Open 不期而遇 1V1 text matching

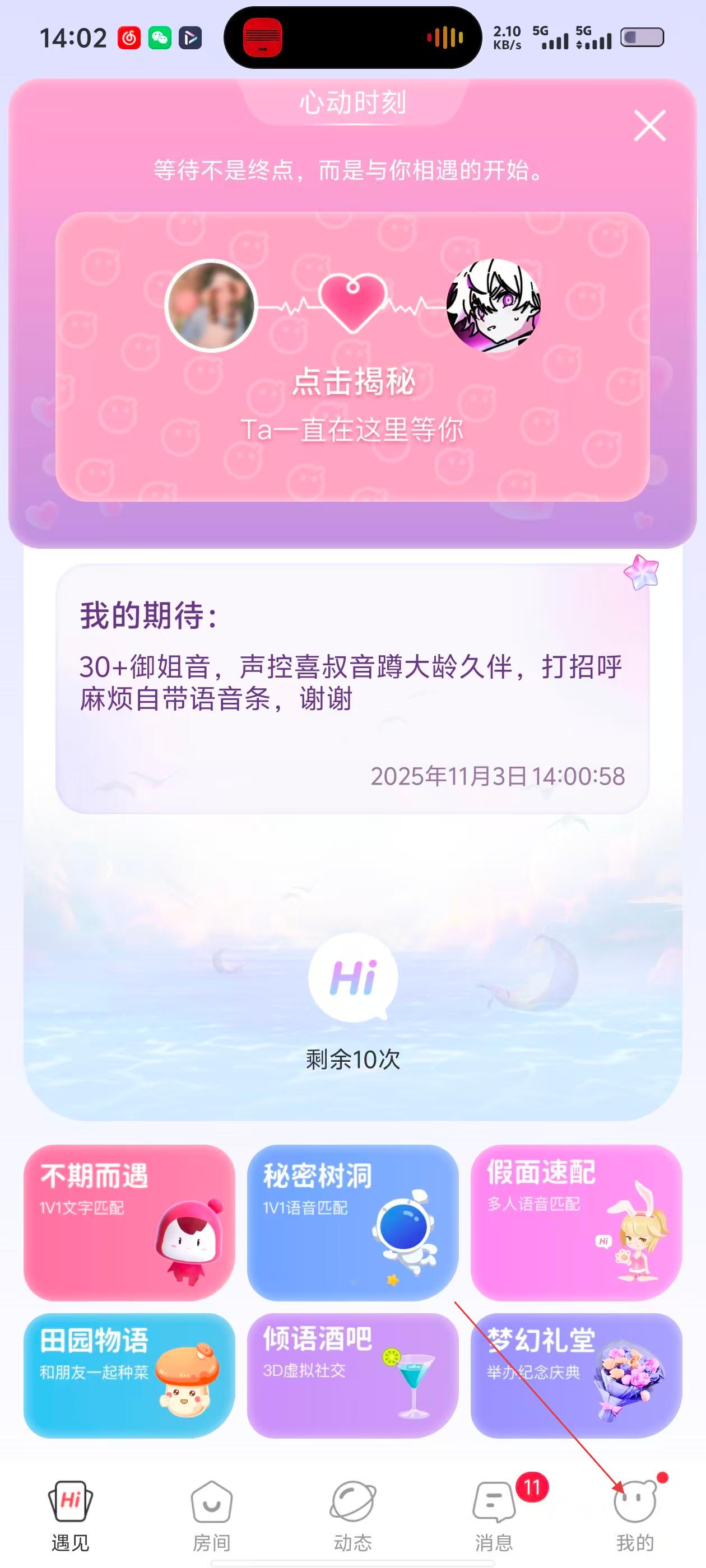129,1222
